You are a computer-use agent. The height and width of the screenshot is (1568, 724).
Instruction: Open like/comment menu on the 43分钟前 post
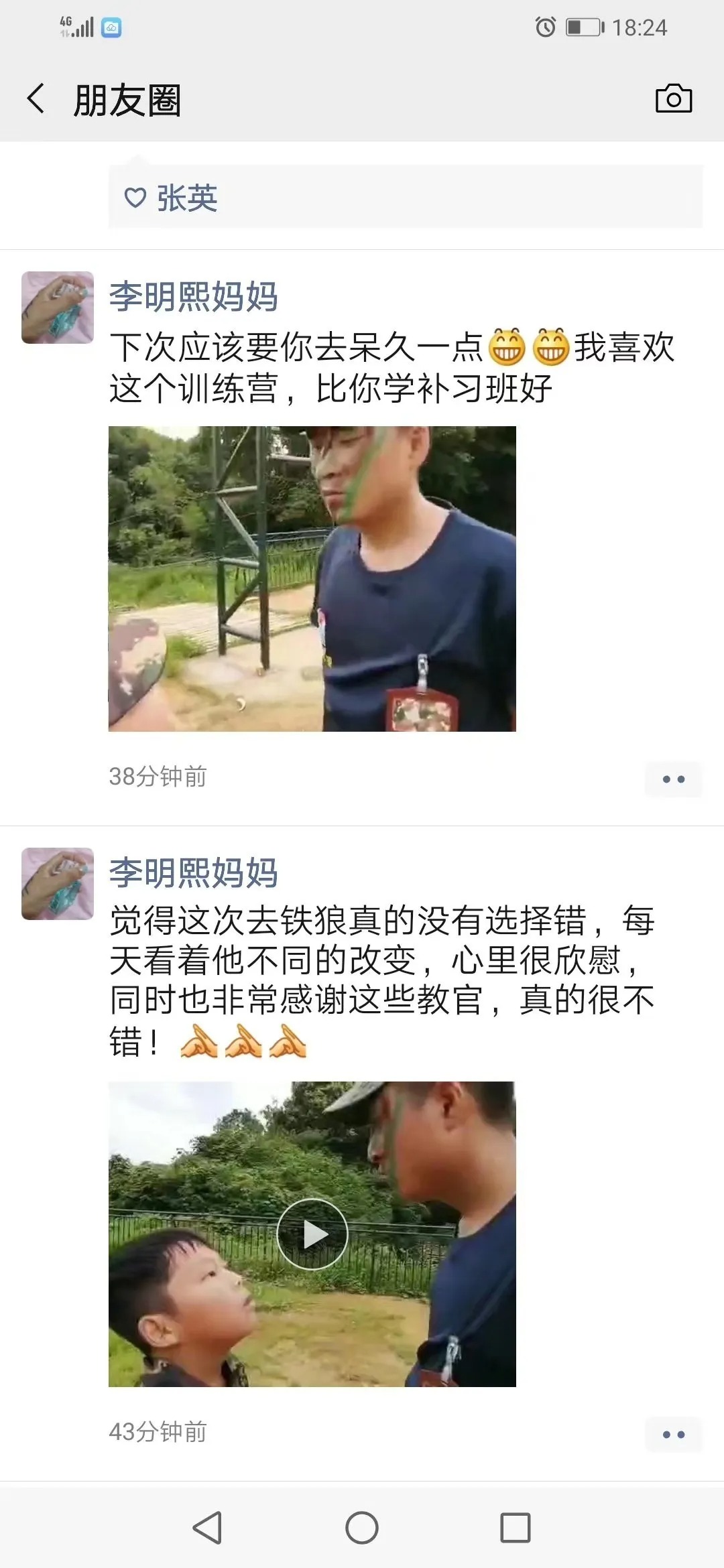(x=673, y=1435)
